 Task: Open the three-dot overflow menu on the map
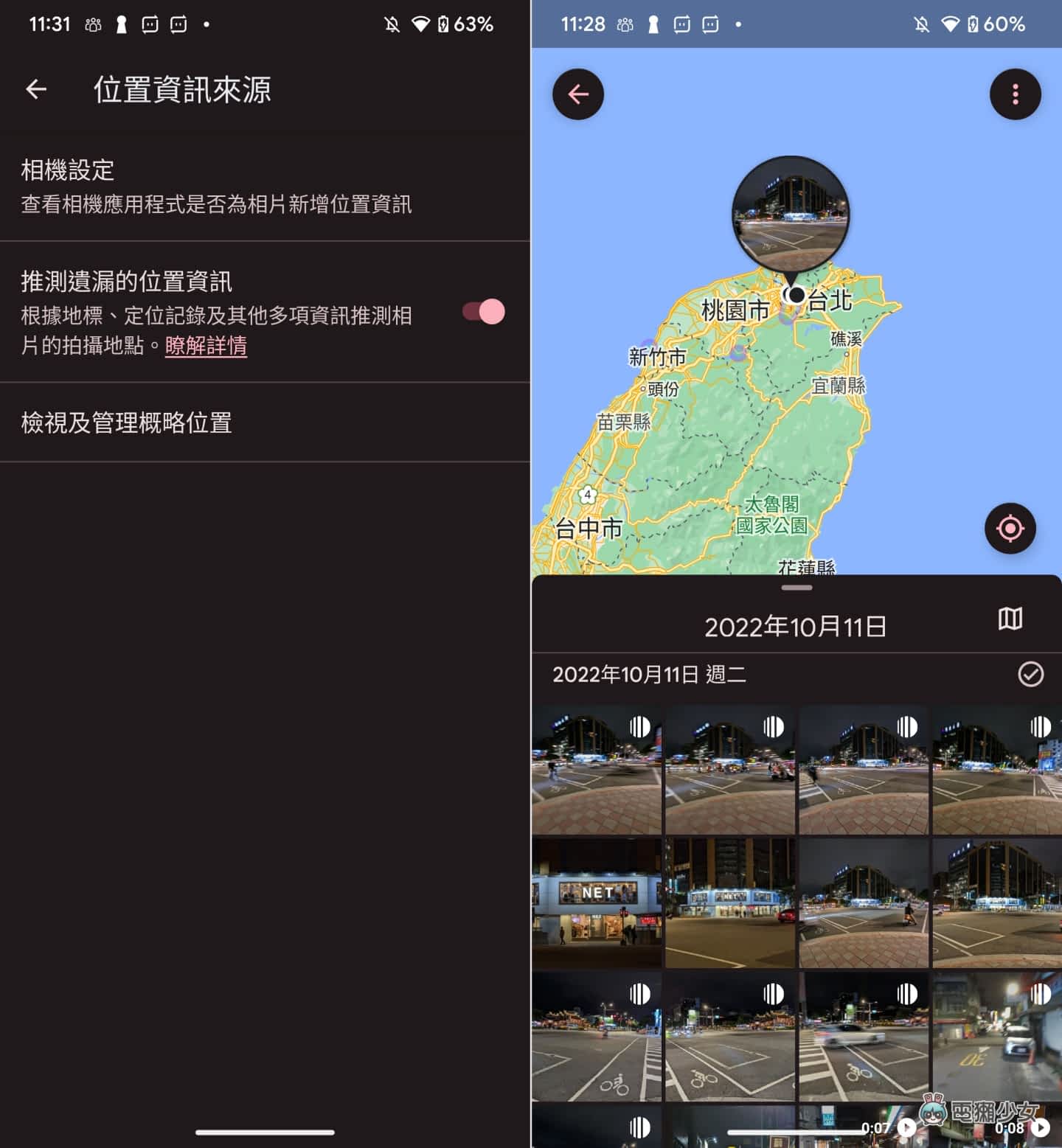point(1015,94)
